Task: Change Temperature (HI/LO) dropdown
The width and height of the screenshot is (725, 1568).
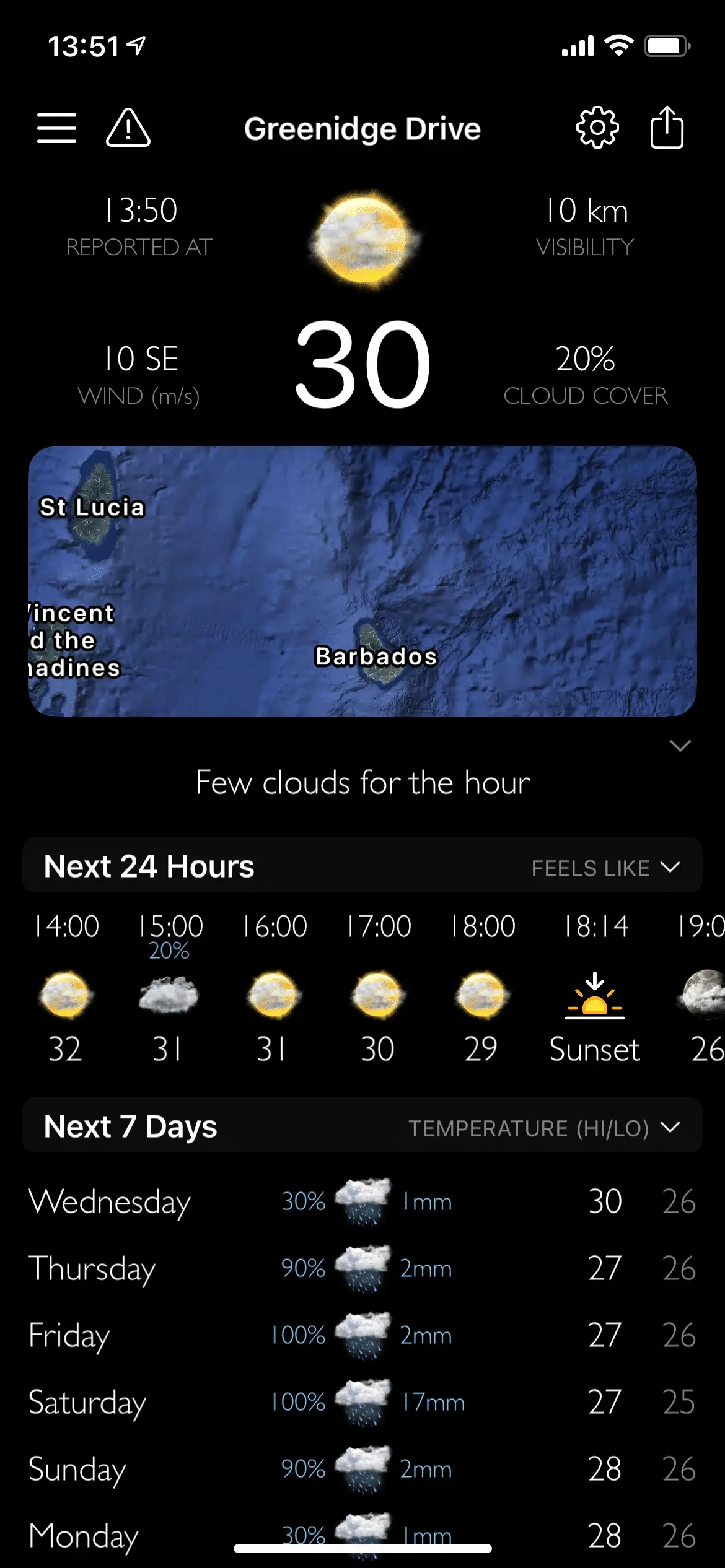Action: tap(544, 1128)
